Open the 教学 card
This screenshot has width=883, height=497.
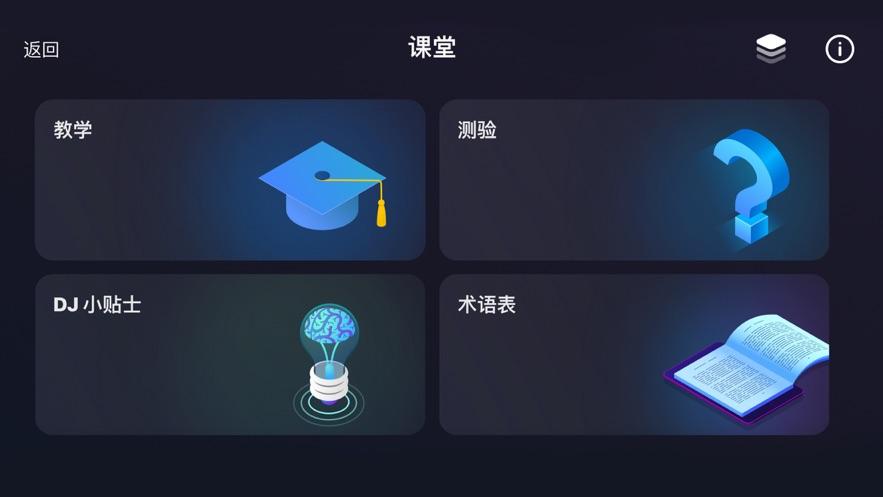pos(230,180)
